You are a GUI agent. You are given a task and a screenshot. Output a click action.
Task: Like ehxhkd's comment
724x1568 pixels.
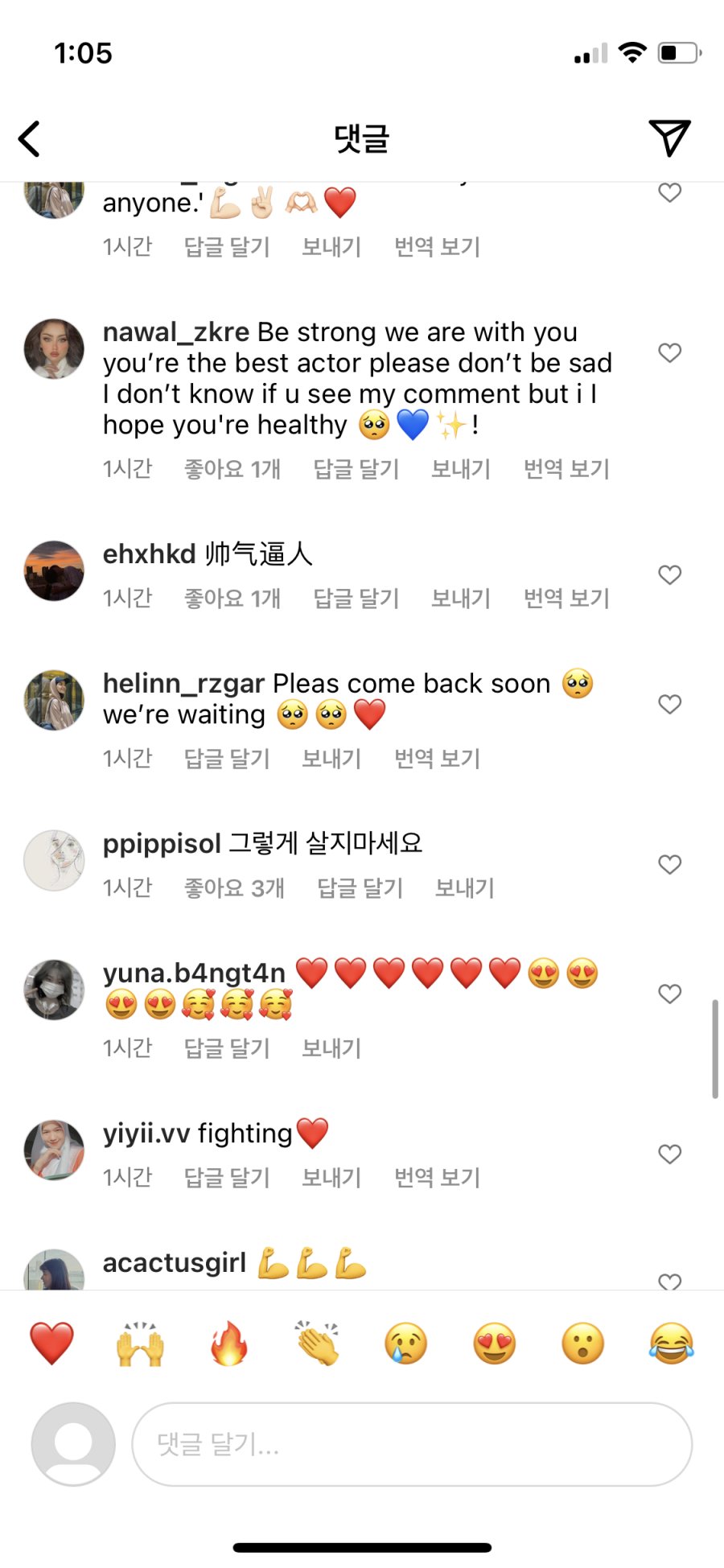pos(669,574)
